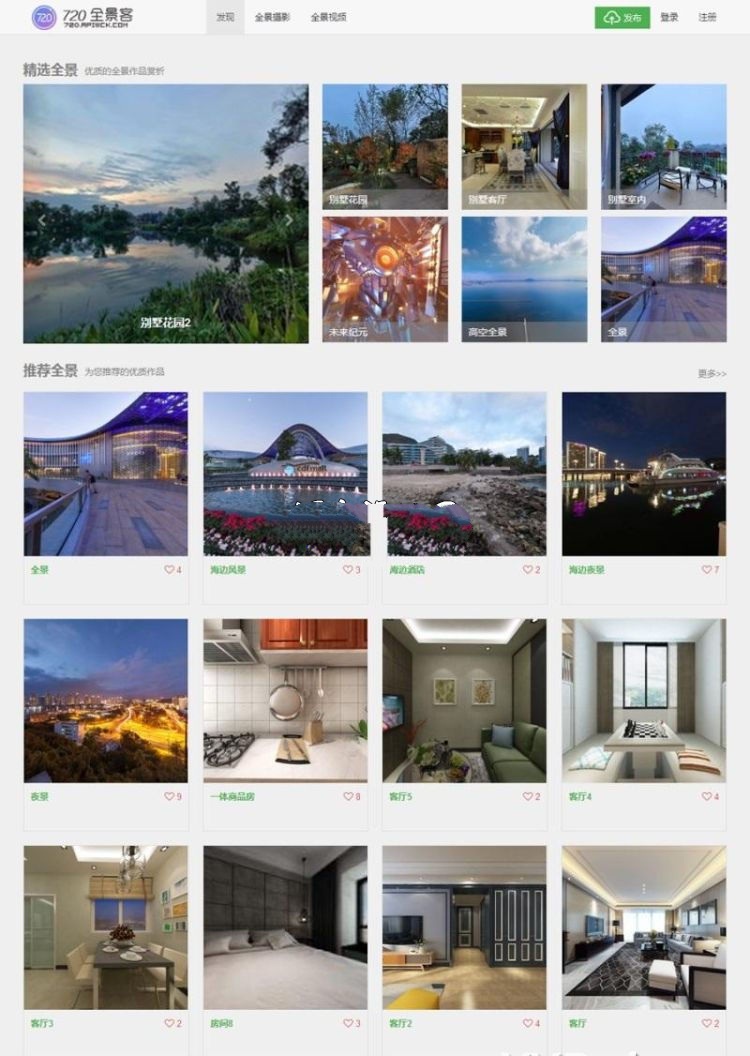Viewport: 750px width, 1056px height.
Task: Open the featured 别墅花园 panorama
Action: (385, 146)
